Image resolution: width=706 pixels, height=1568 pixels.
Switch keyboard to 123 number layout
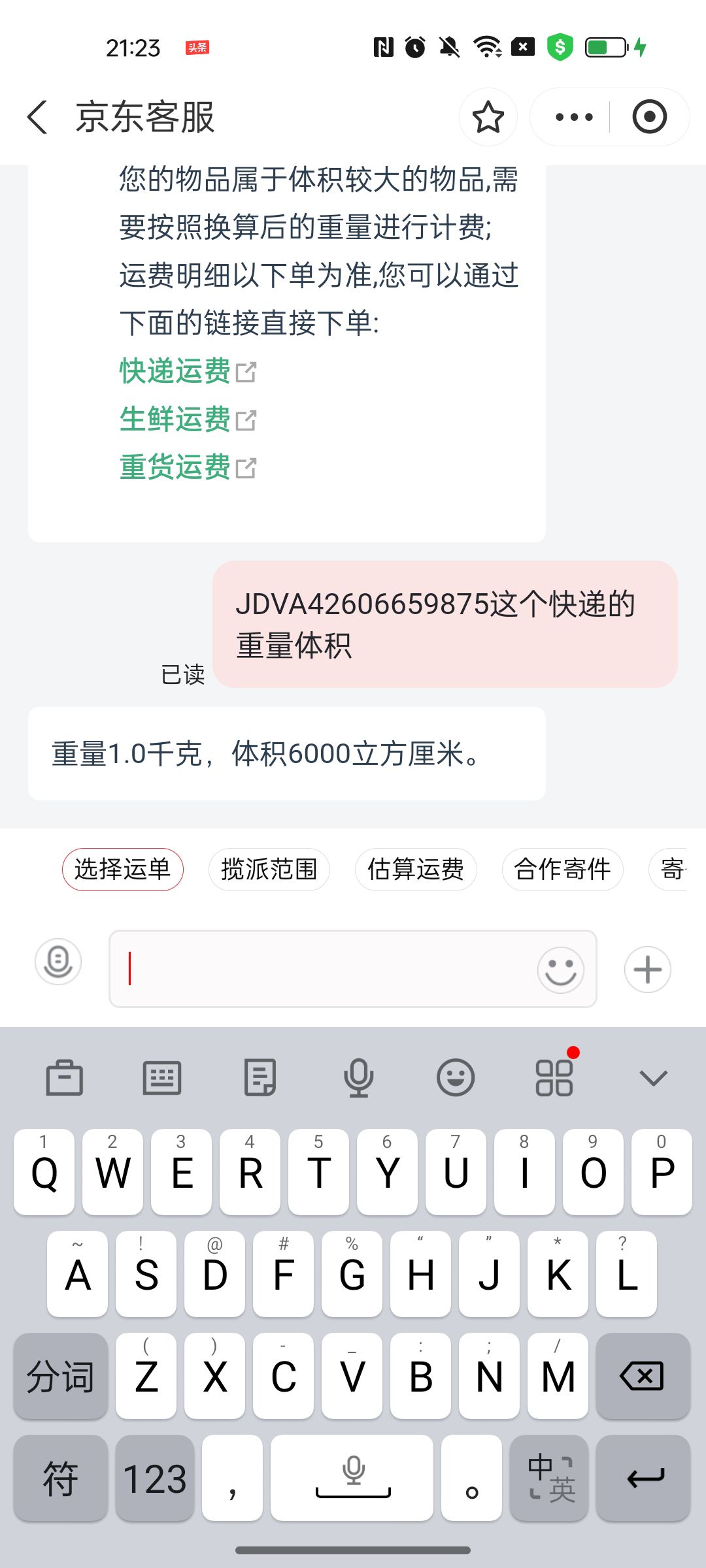tap(155, 1478)
